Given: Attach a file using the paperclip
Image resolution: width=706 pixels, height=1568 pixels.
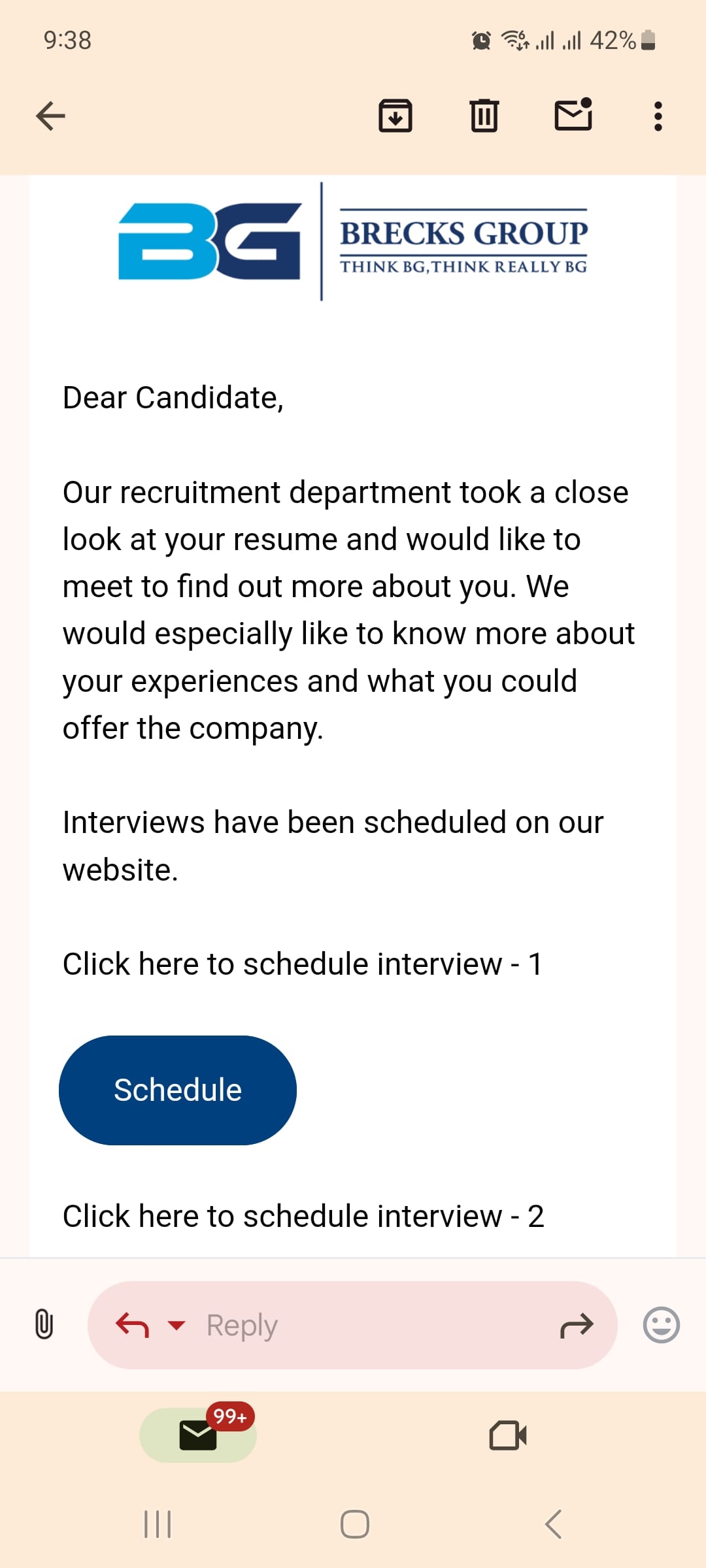Looking at the screenshot, I should (x=44, y=1324).
